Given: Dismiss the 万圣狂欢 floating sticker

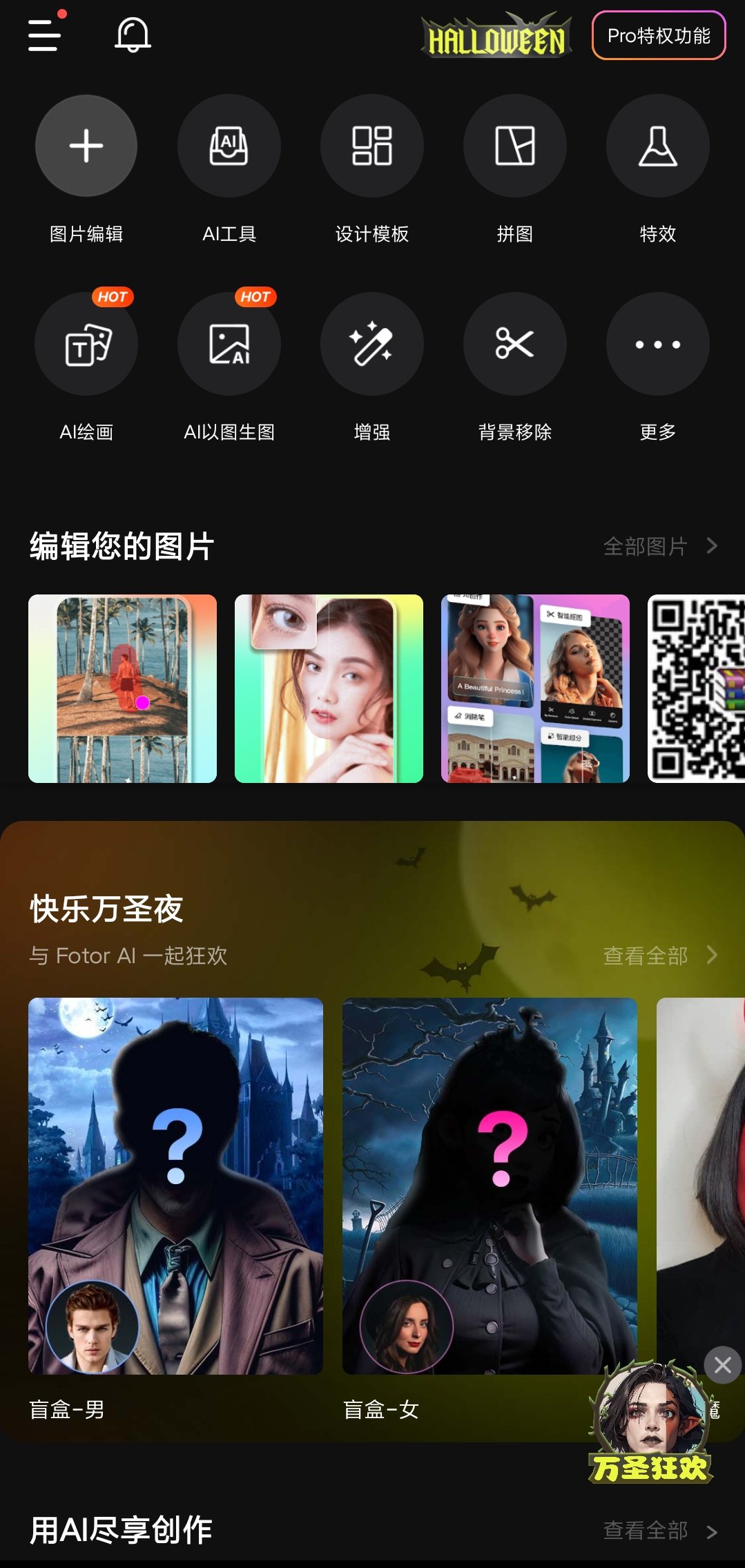Looking at the screenshot, I should (722, 1365).
